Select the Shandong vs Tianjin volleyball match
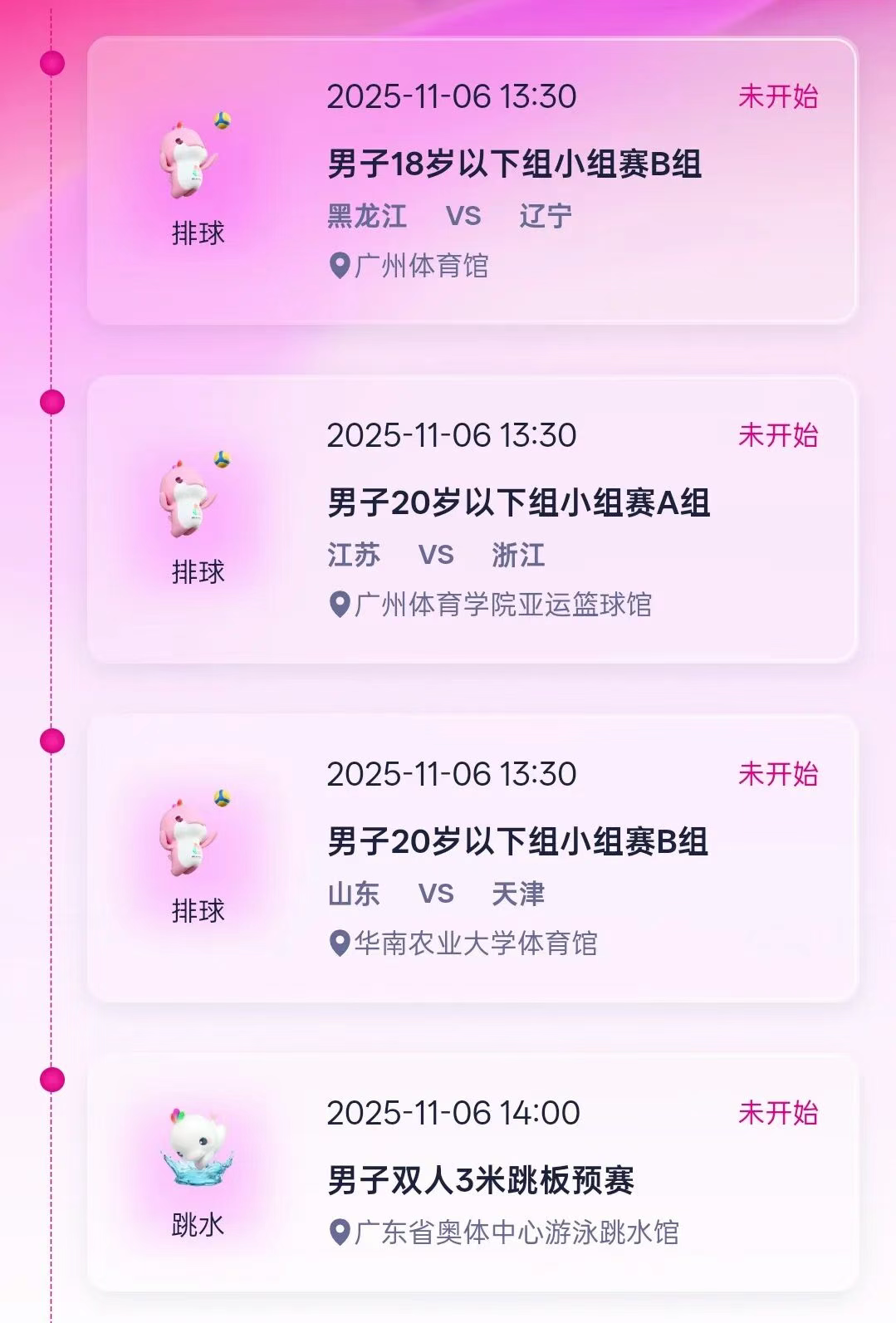The image size is (896, 1323). pyautogui.click(x=472, y=859)
